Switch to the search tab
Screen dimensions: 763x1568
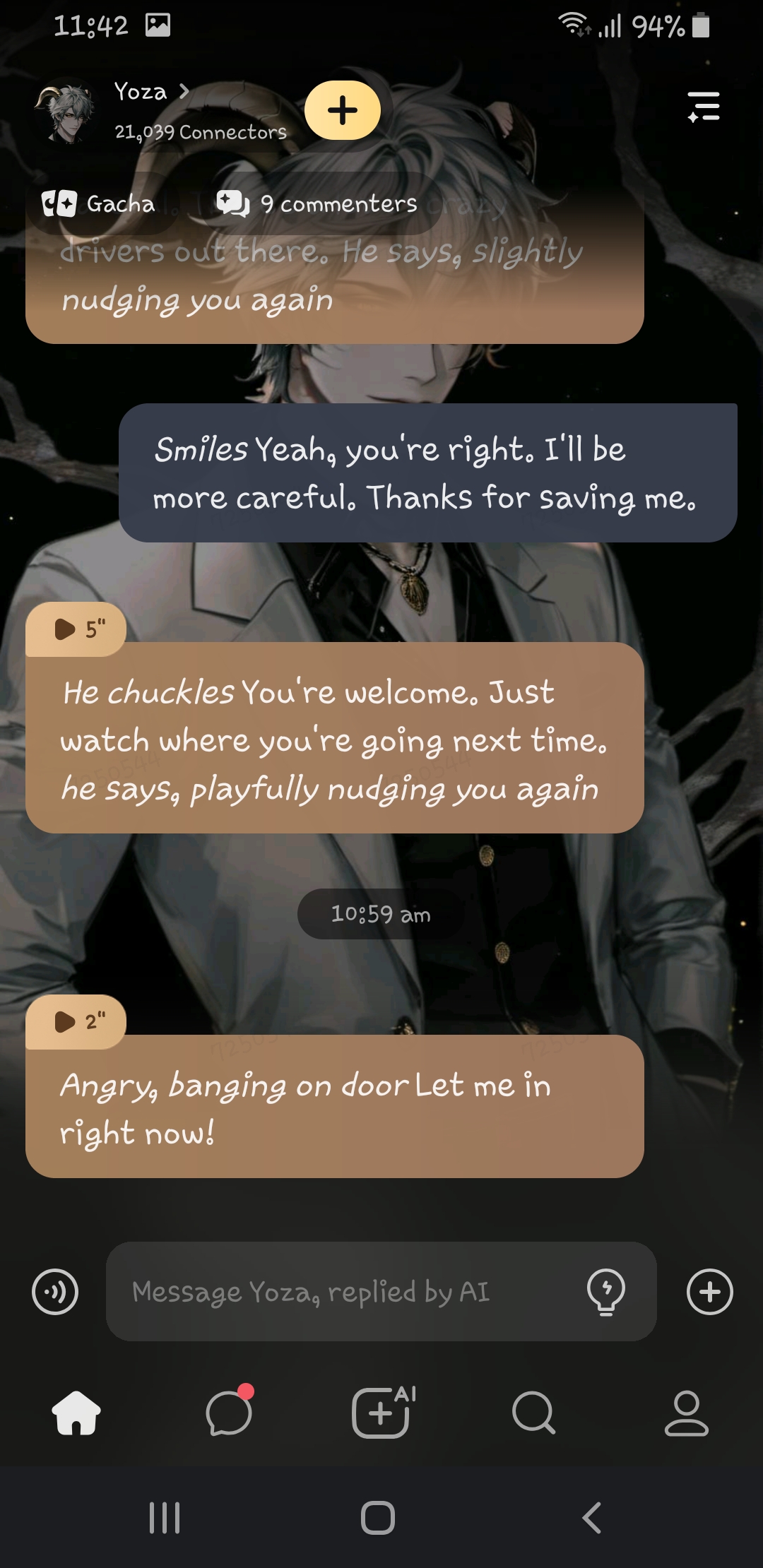tap(534, 1413)
